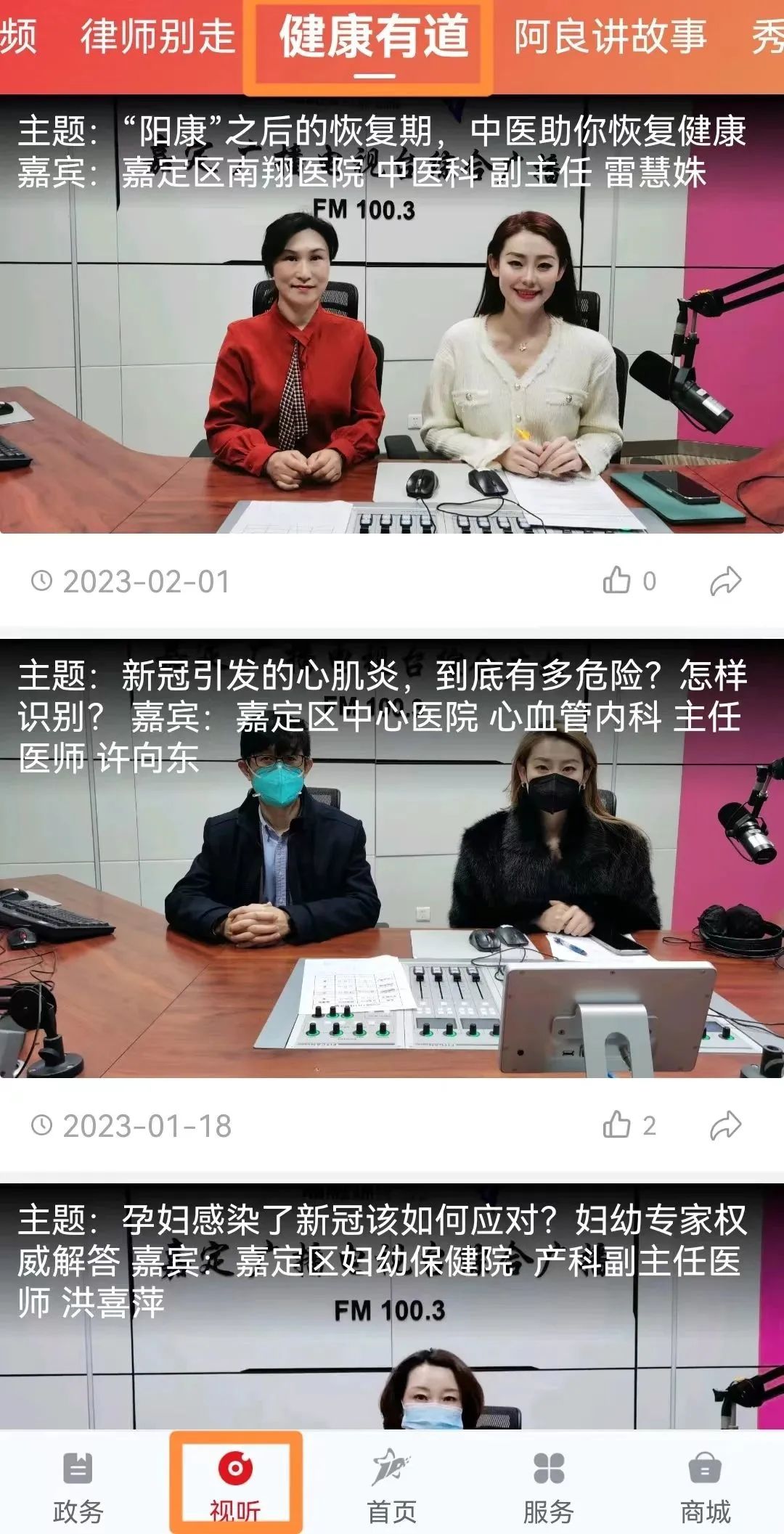784x1534 pixels.
Task: Switch to the 律师别走 top tab
Action: 158,36
